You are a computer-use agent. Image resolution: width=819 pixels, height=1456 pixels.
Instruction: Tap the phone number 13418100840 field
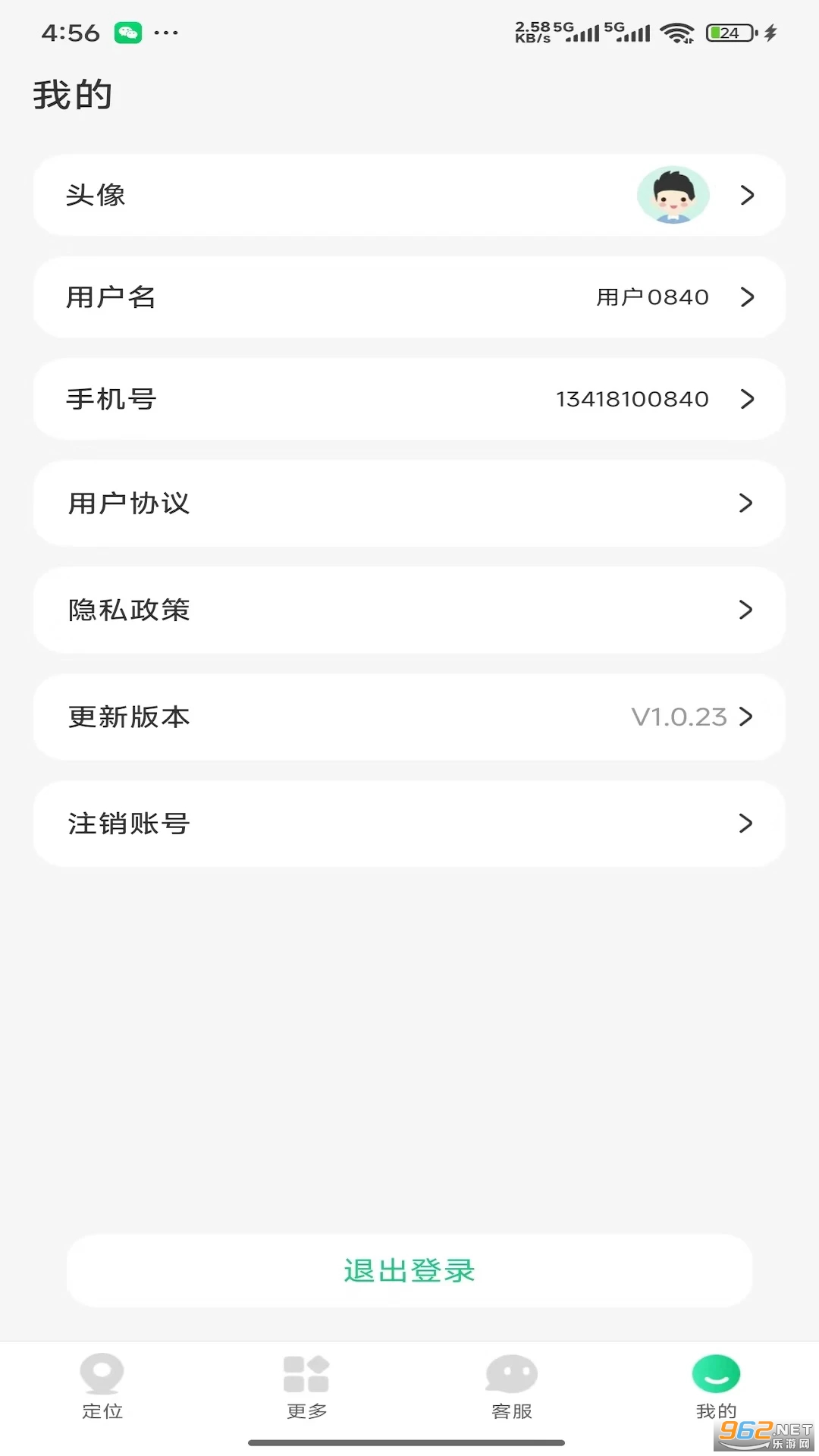click(x=631, y=399)
